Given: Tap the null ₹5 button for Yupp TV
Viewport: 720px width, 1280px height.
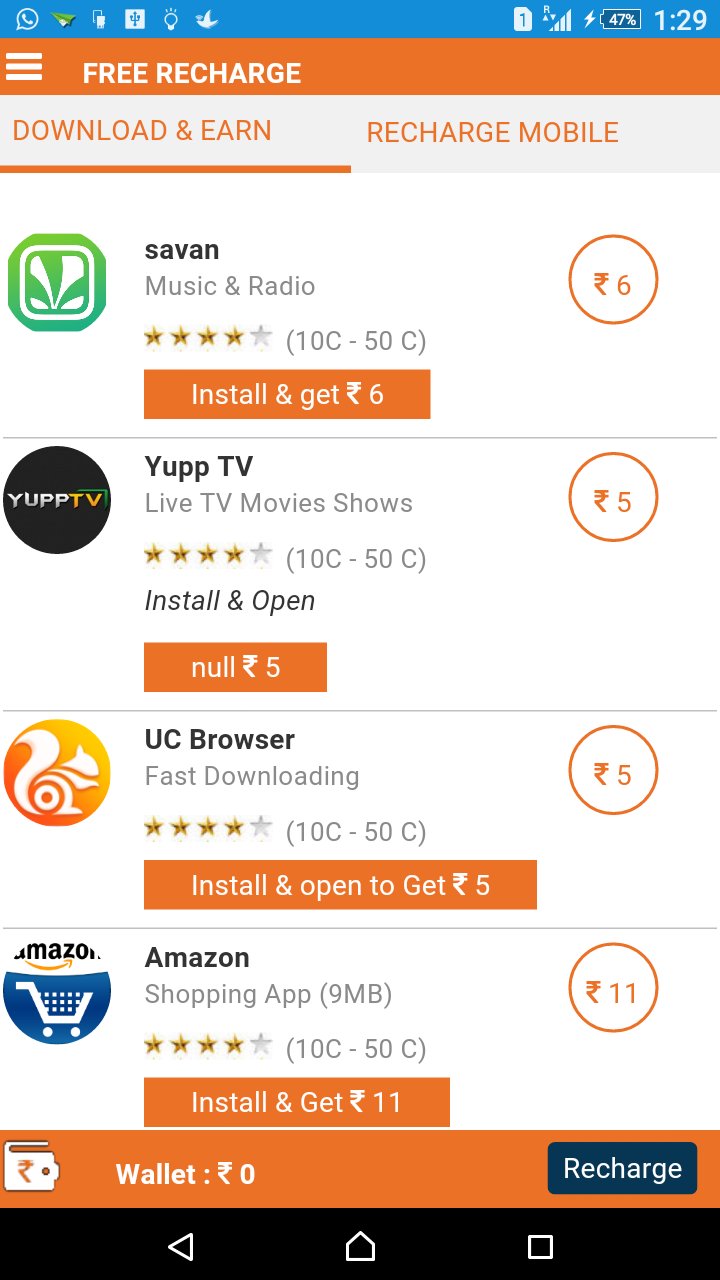Looking at the screenshot, I should [x=235, y=667].
